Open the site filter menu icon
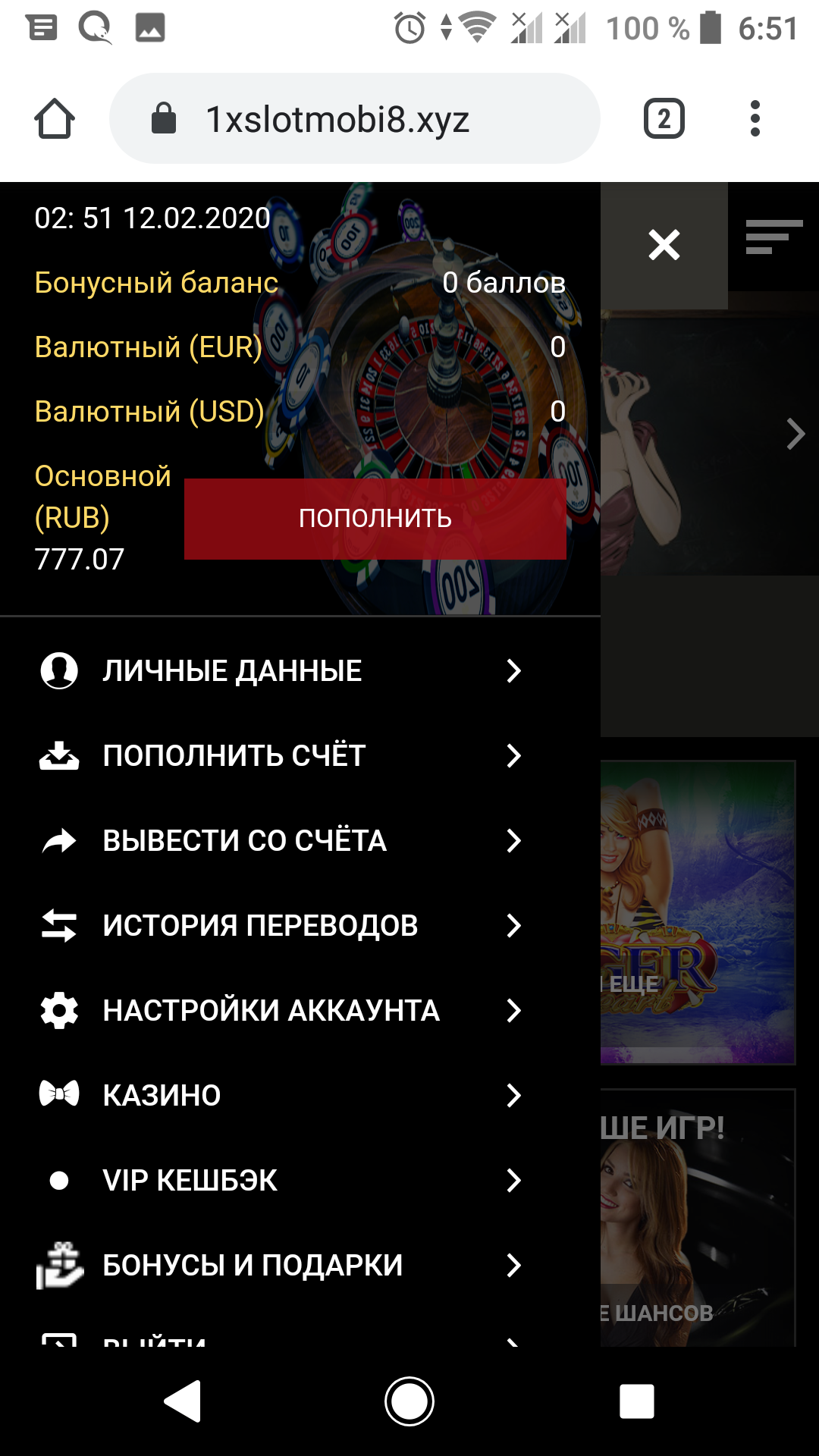 pos(773,237)
